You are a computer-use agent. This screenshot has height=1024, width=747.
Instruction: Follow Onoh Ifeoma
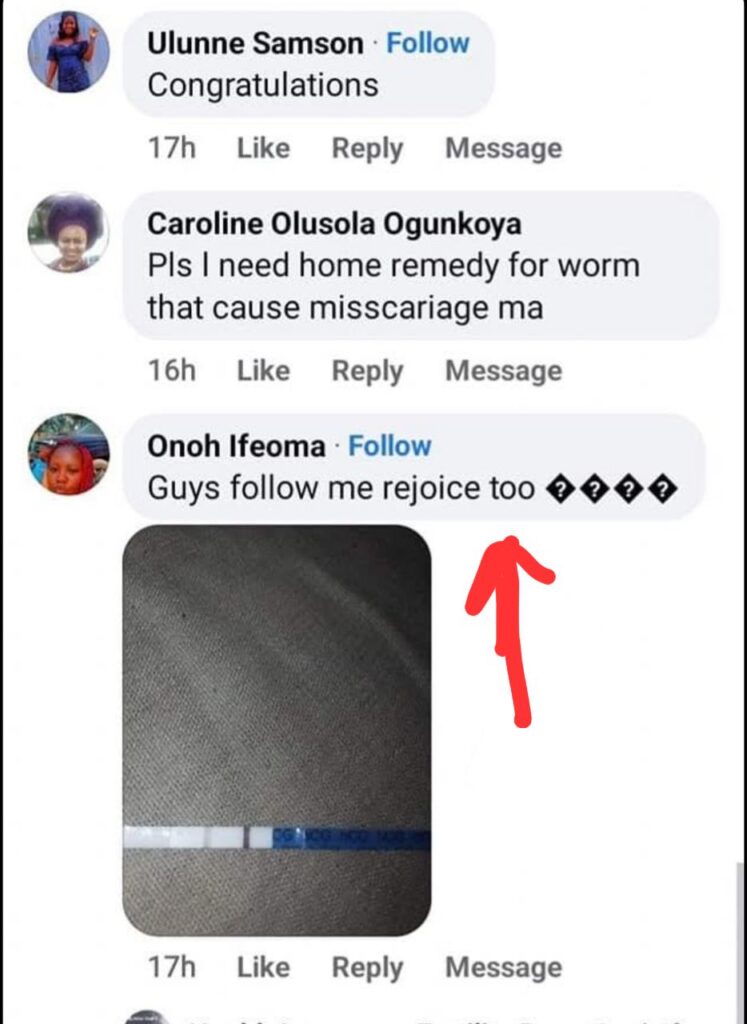tap(389, 445)
